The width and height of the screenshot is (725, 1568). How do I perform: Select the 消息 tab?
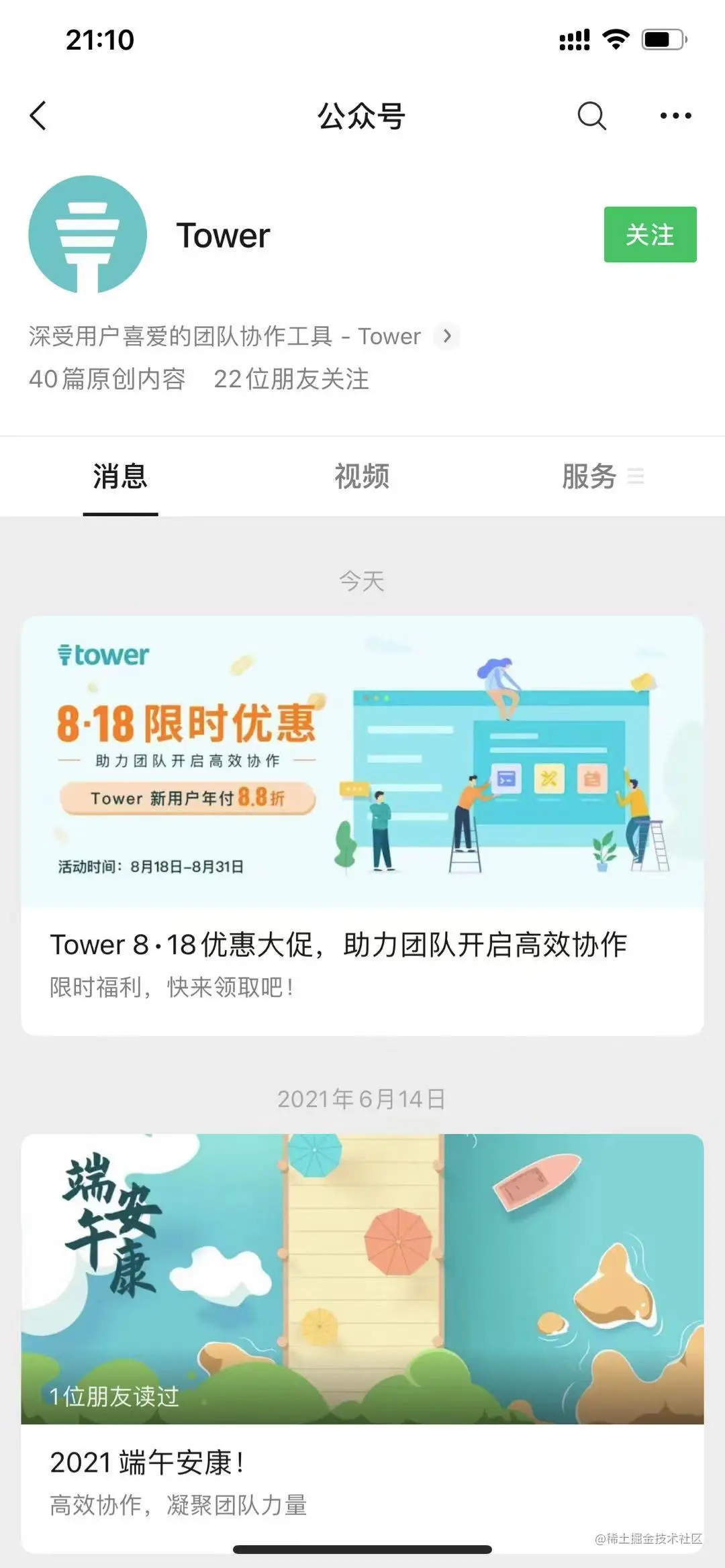click(x=120, y=476)
